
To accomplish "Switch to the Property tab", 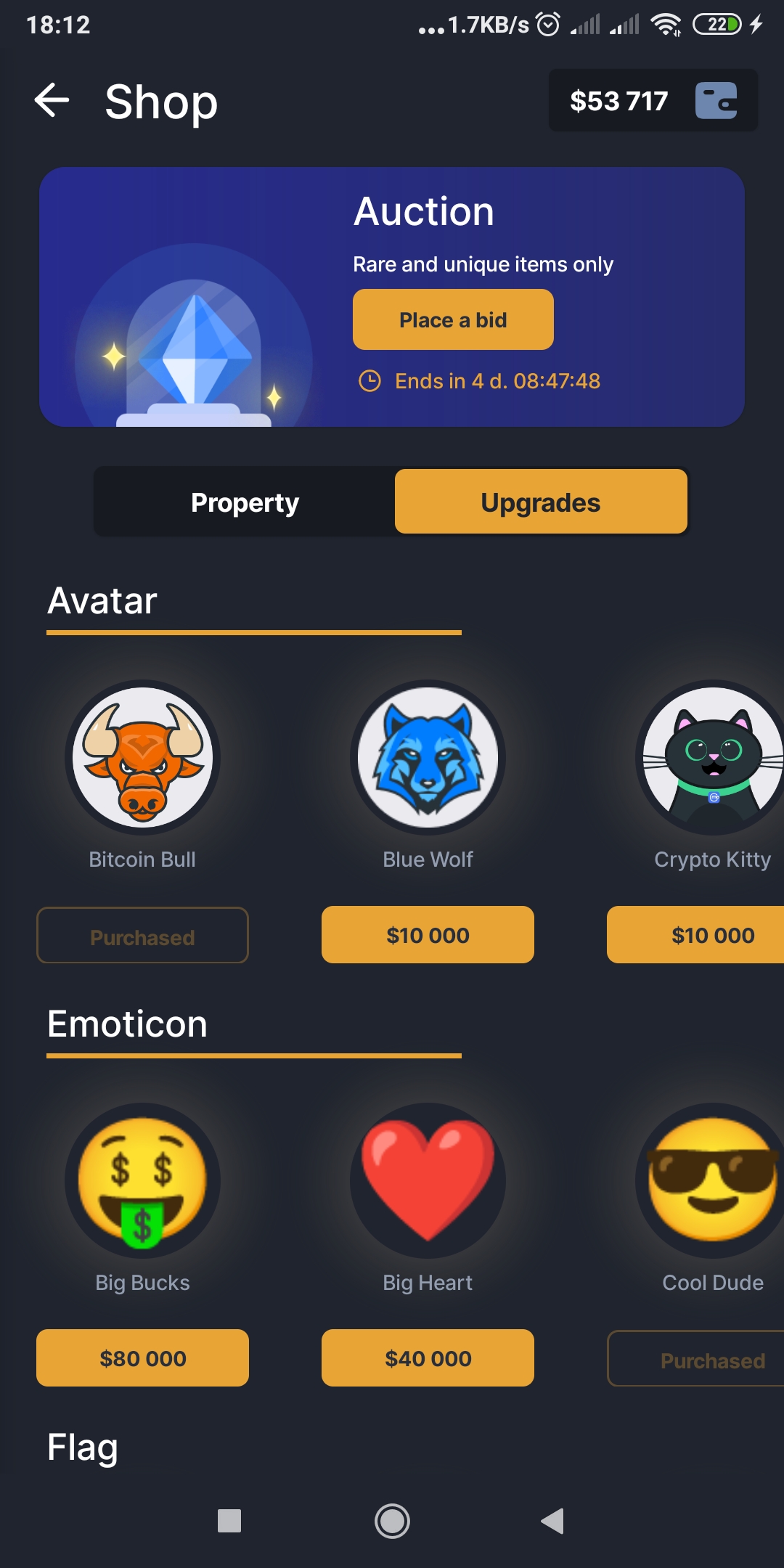I will click(x=245, y=502).
